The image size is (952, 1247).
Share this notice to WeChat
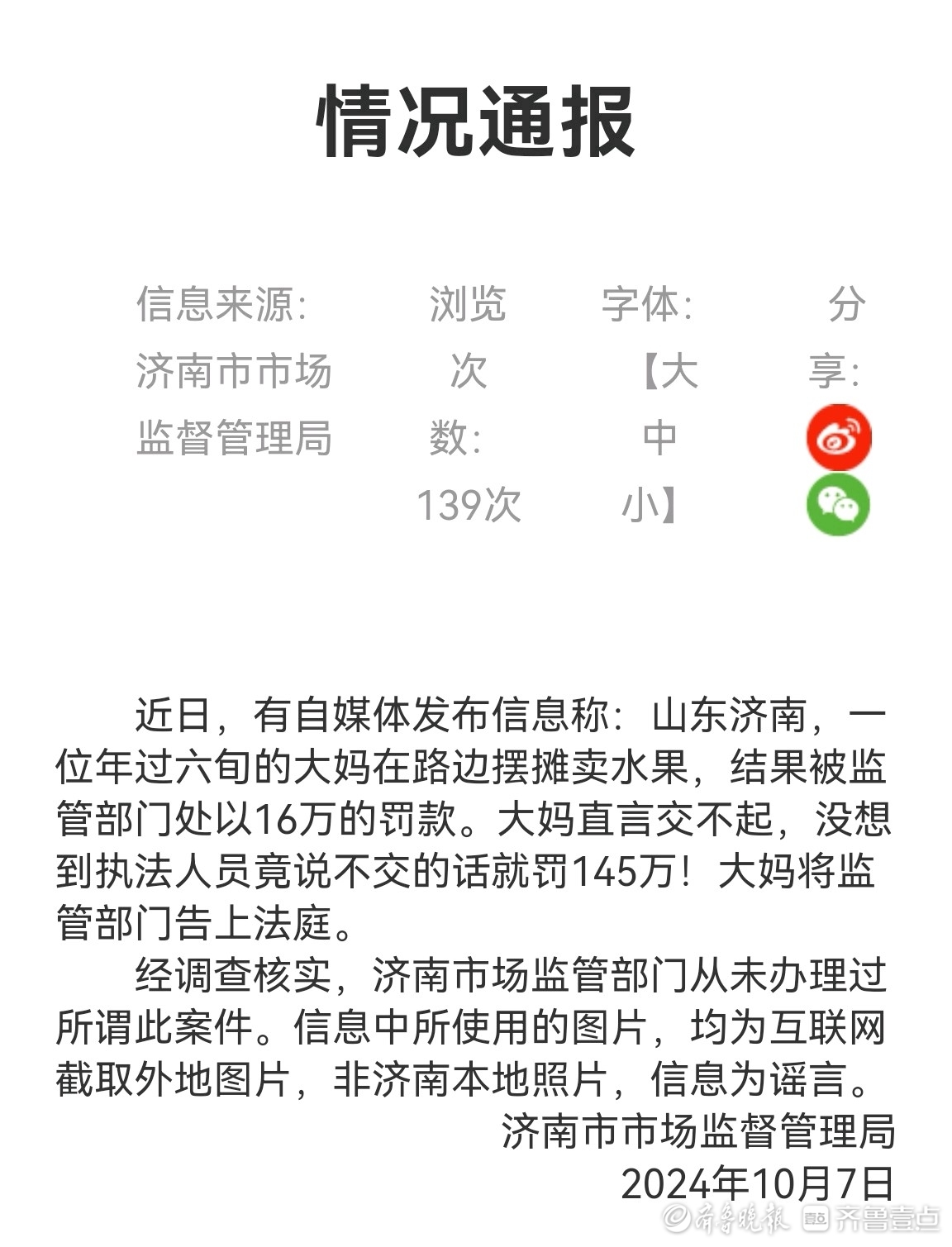tap(838, 504)
